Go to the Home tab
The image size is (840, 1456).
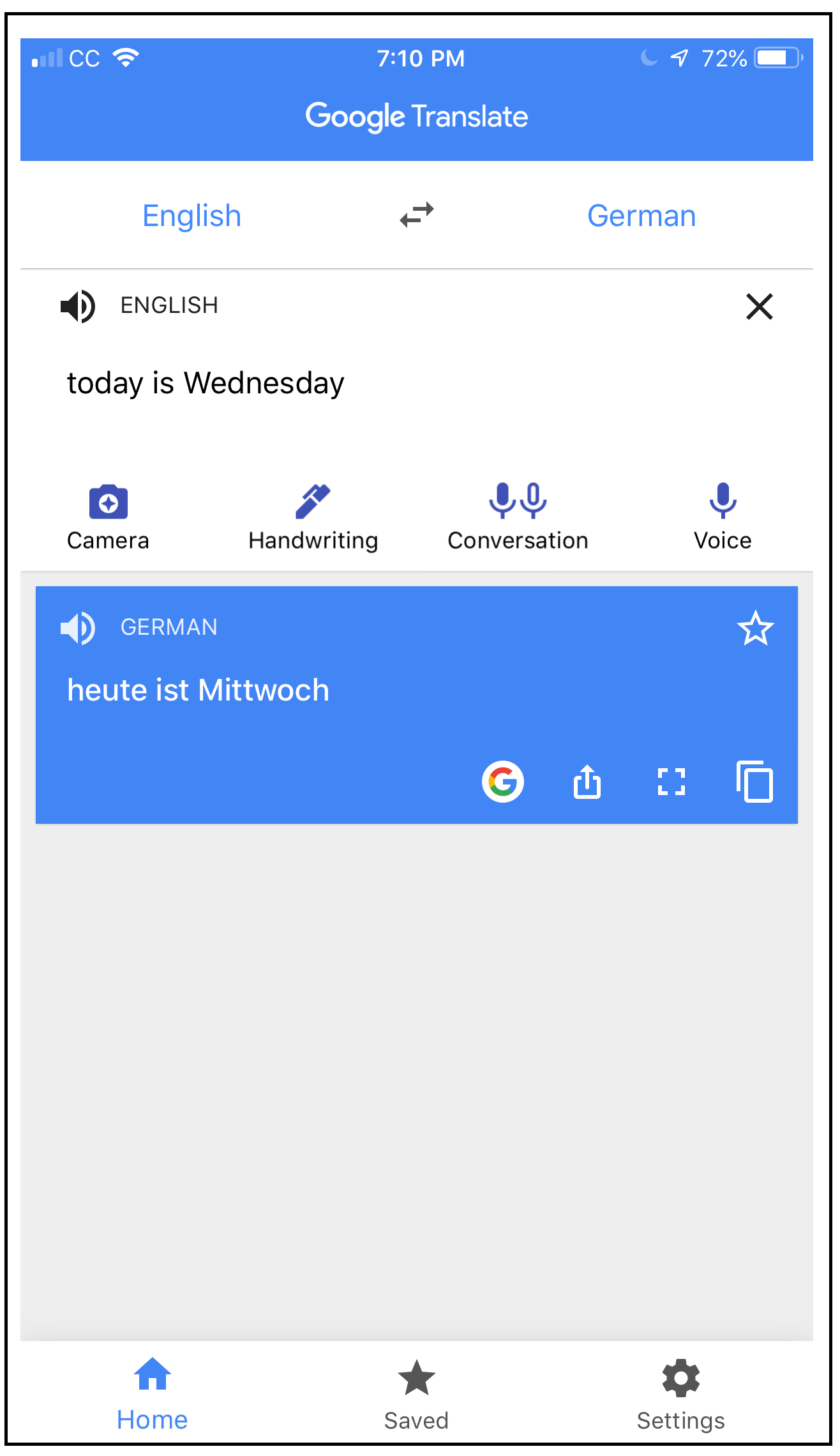(x=153, y=1394)
